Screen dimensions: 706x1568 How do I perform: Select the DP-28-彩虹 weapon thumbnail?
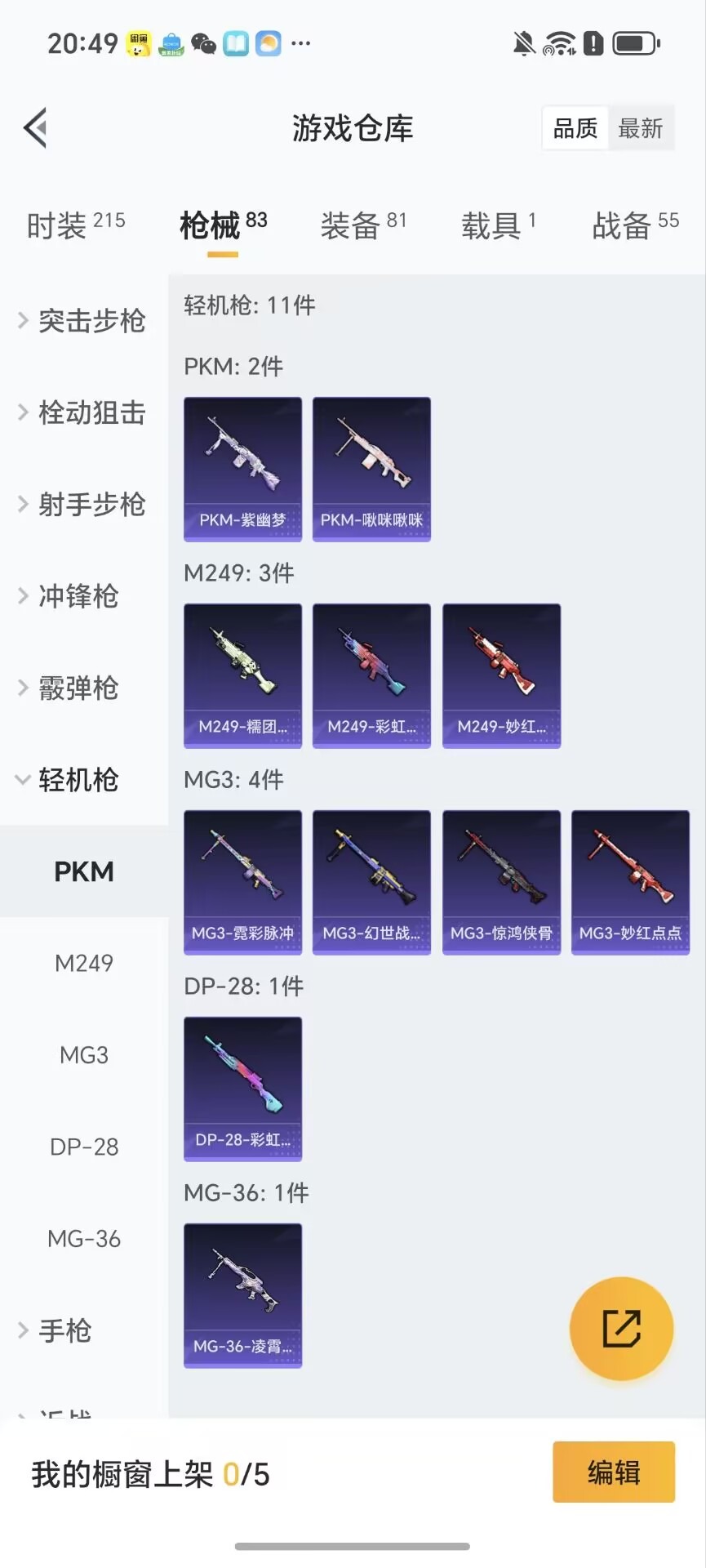(242, 1089)
